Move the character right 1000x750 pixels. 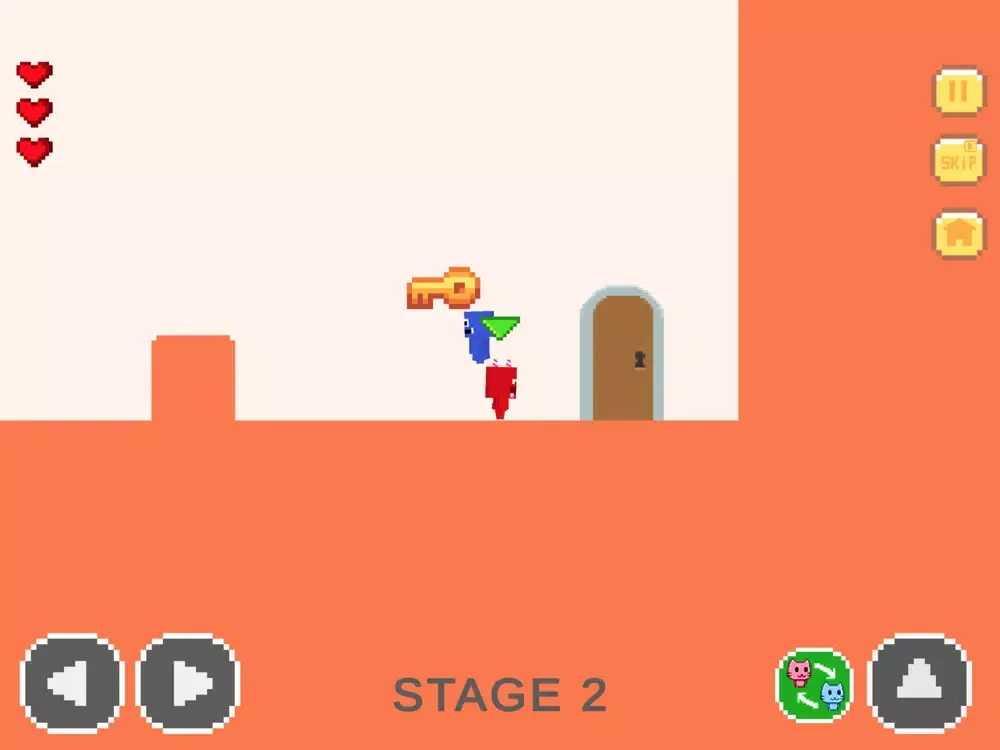(188, 685)
